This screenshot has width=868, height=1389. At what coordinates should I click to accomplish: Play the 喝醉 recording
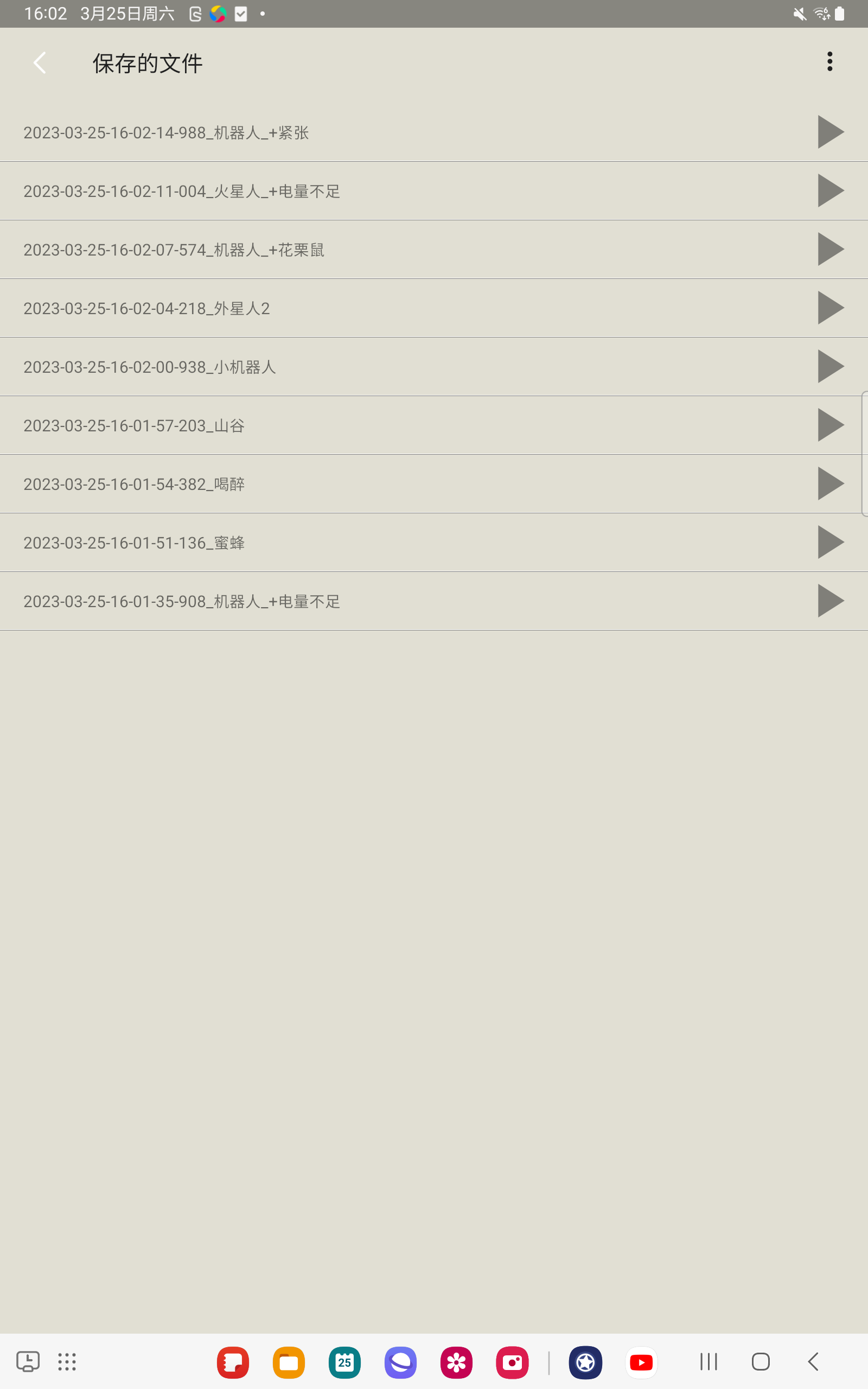pyautogui.click(x=830, y=483)
